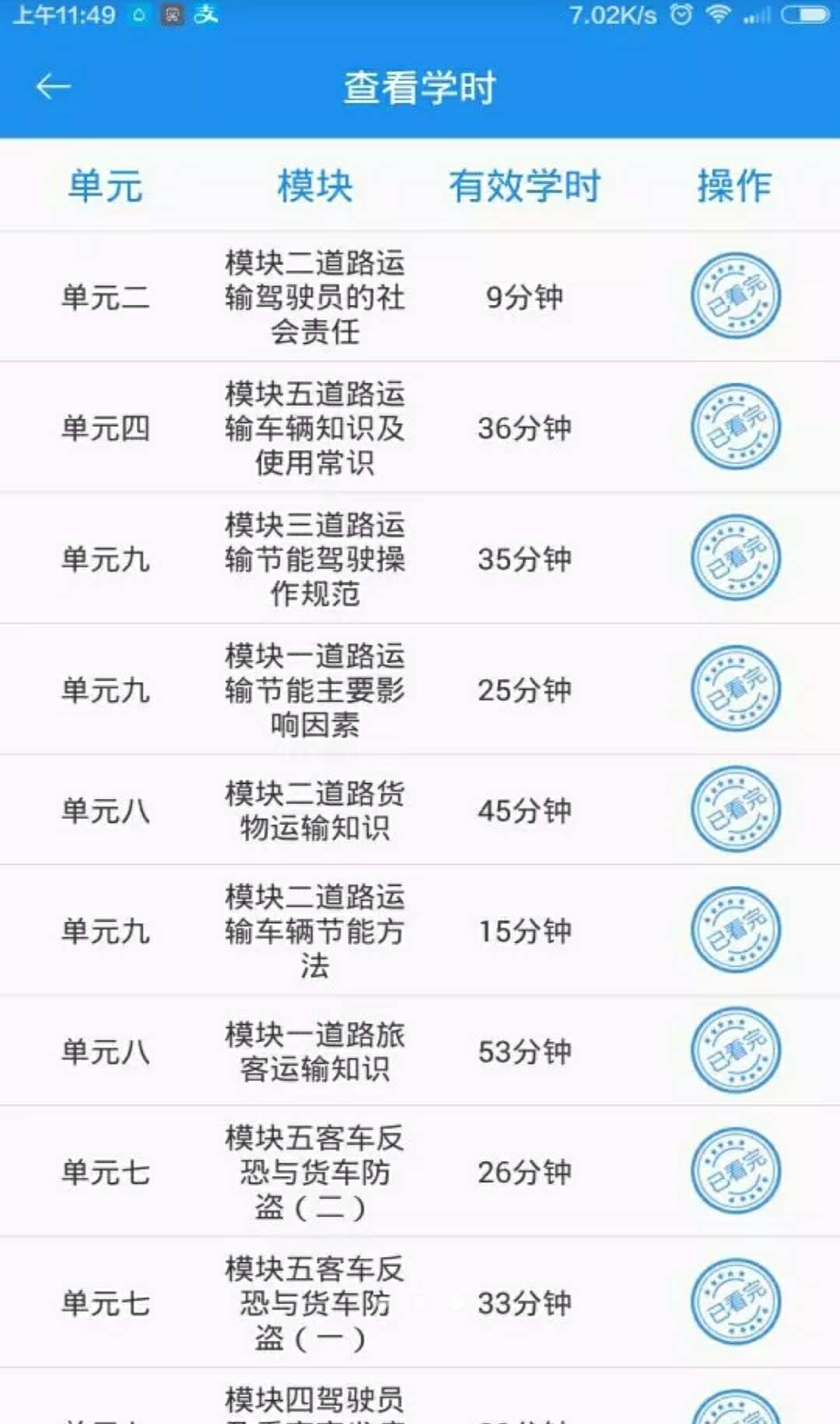Image resolution: width=840 pixels, height=1424 pixels.
Task: Tap the 已看完 stamp for the 53分钟 row
Action: (x=736, y=1050)
